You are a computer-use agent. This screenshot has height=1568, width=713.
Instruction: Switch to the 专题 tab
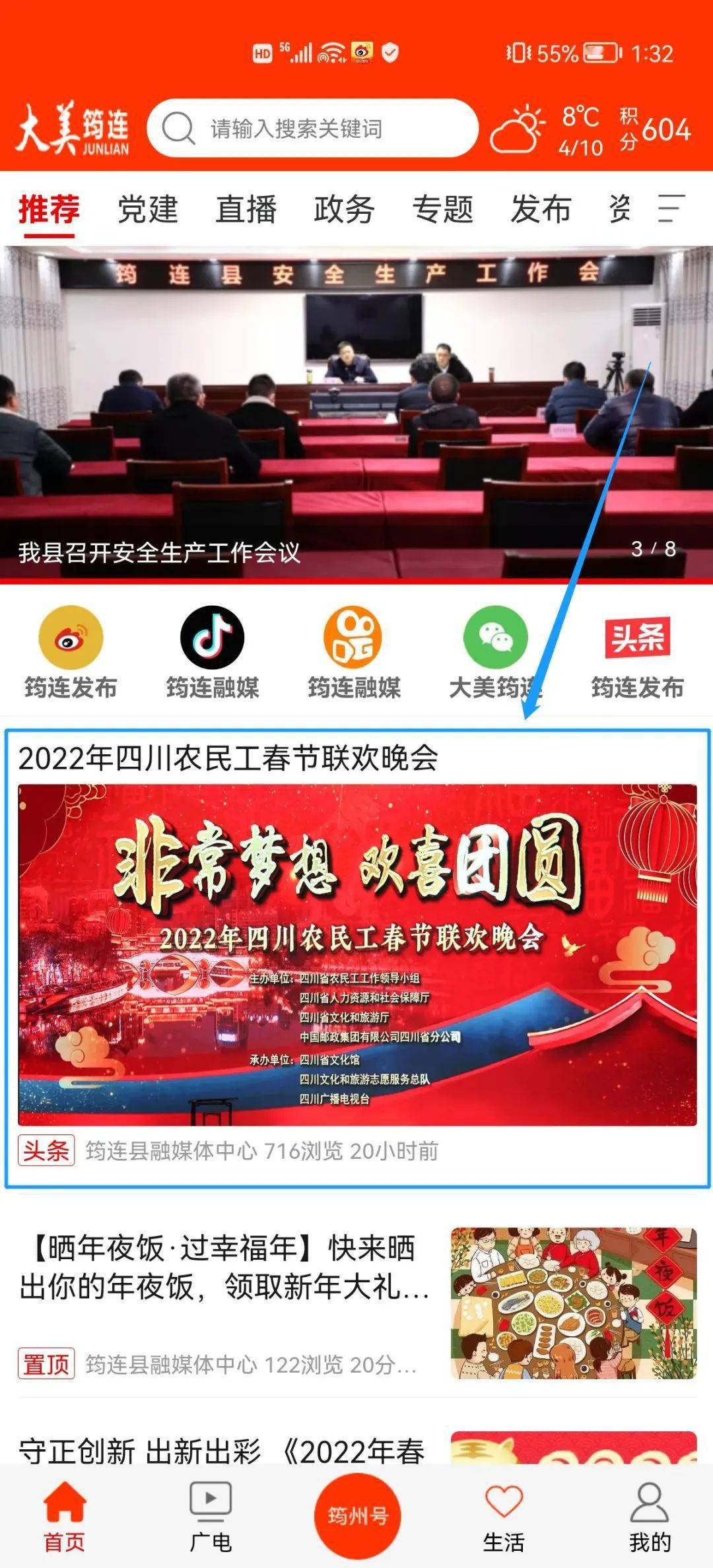coord(442,210)
